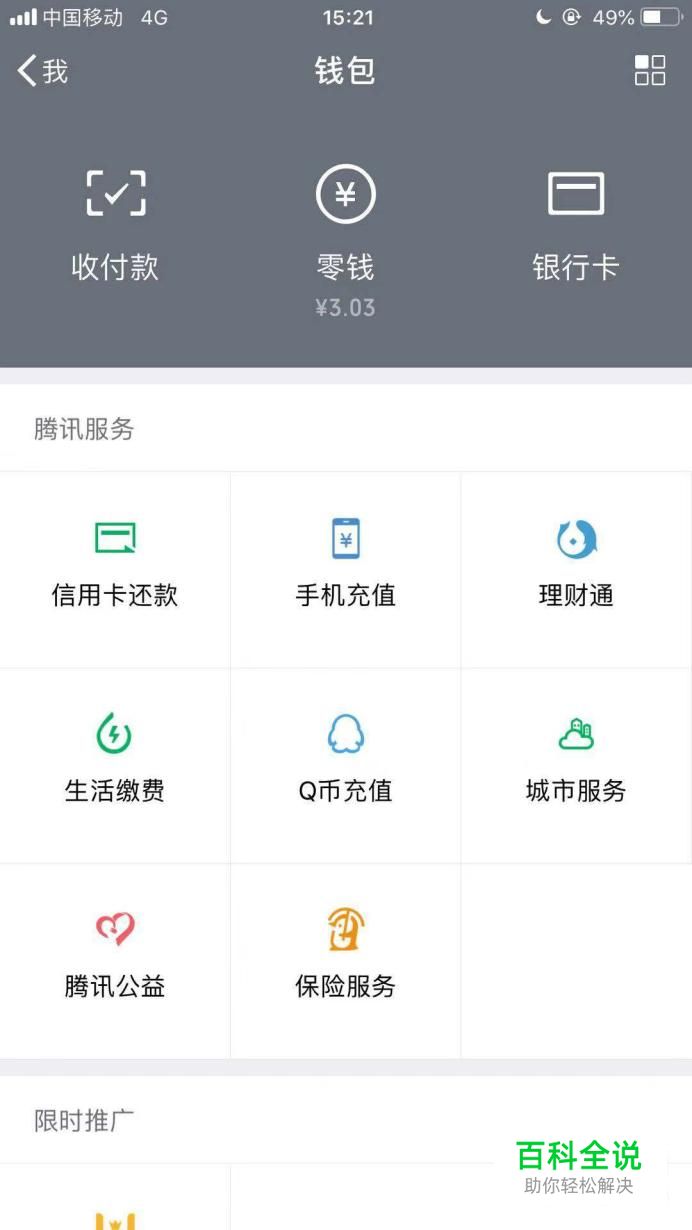Open 理财通 wealth management
This screenshot has width=692, height=1230.
576,570
